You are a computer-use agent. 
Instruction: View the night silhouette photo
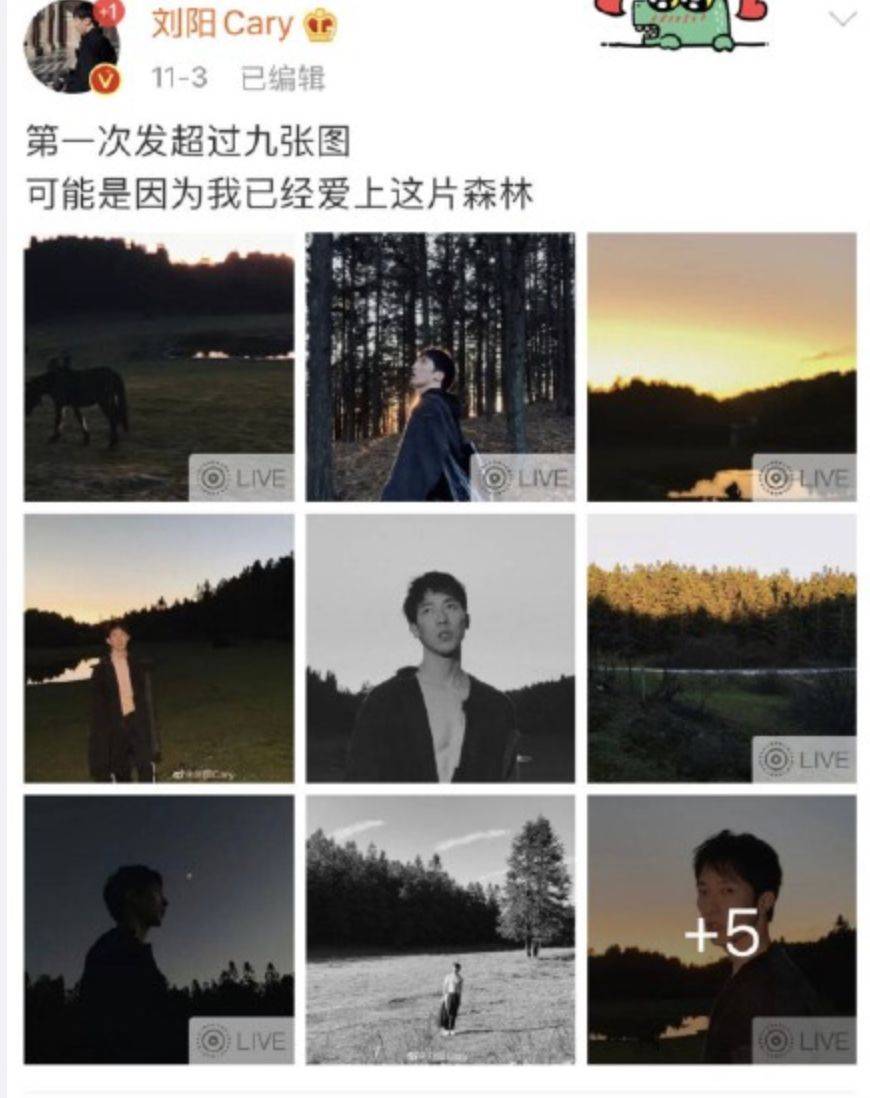pyautogui.click(x=159, y=929)
